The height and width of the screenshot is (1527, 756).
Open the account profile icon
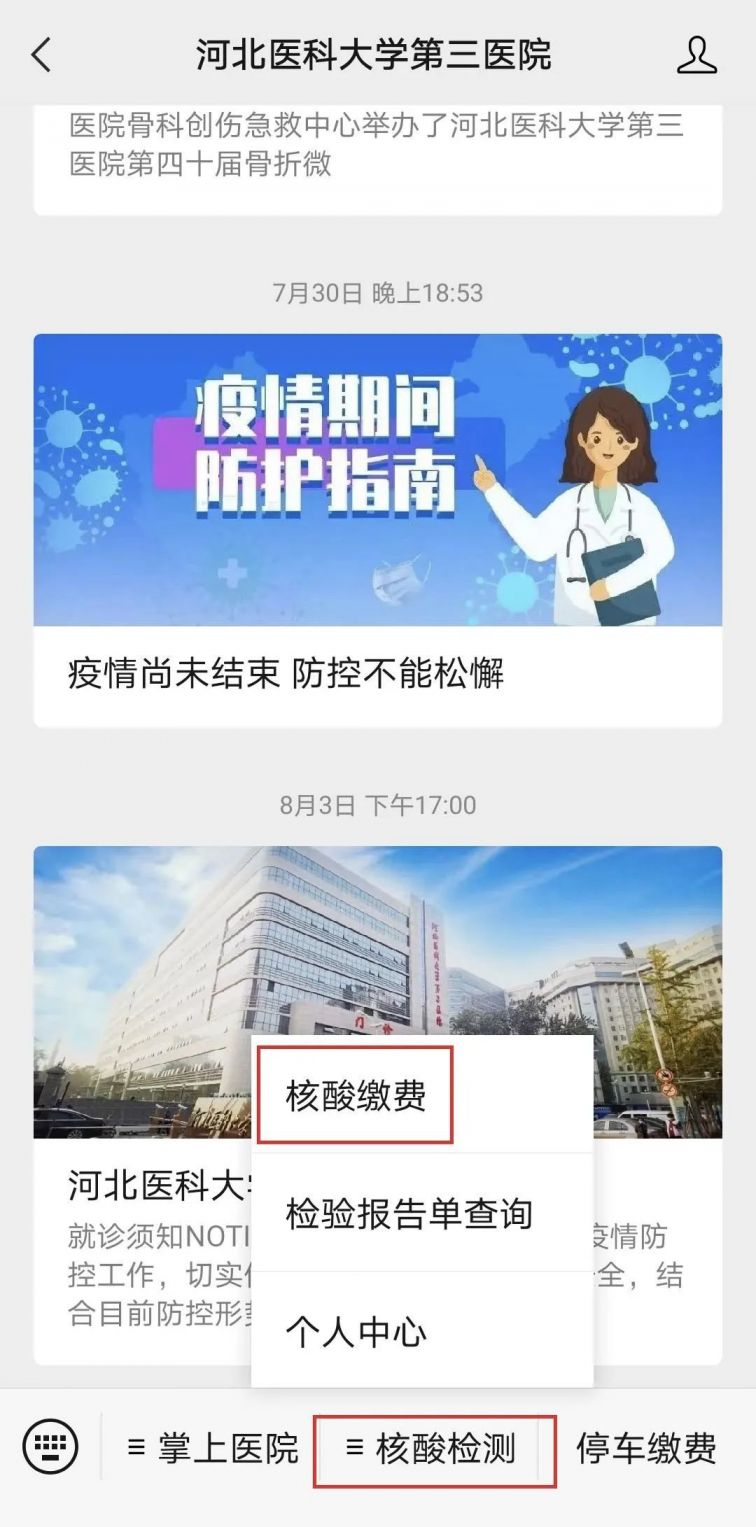pyautogui.click(x=696, y=55)
